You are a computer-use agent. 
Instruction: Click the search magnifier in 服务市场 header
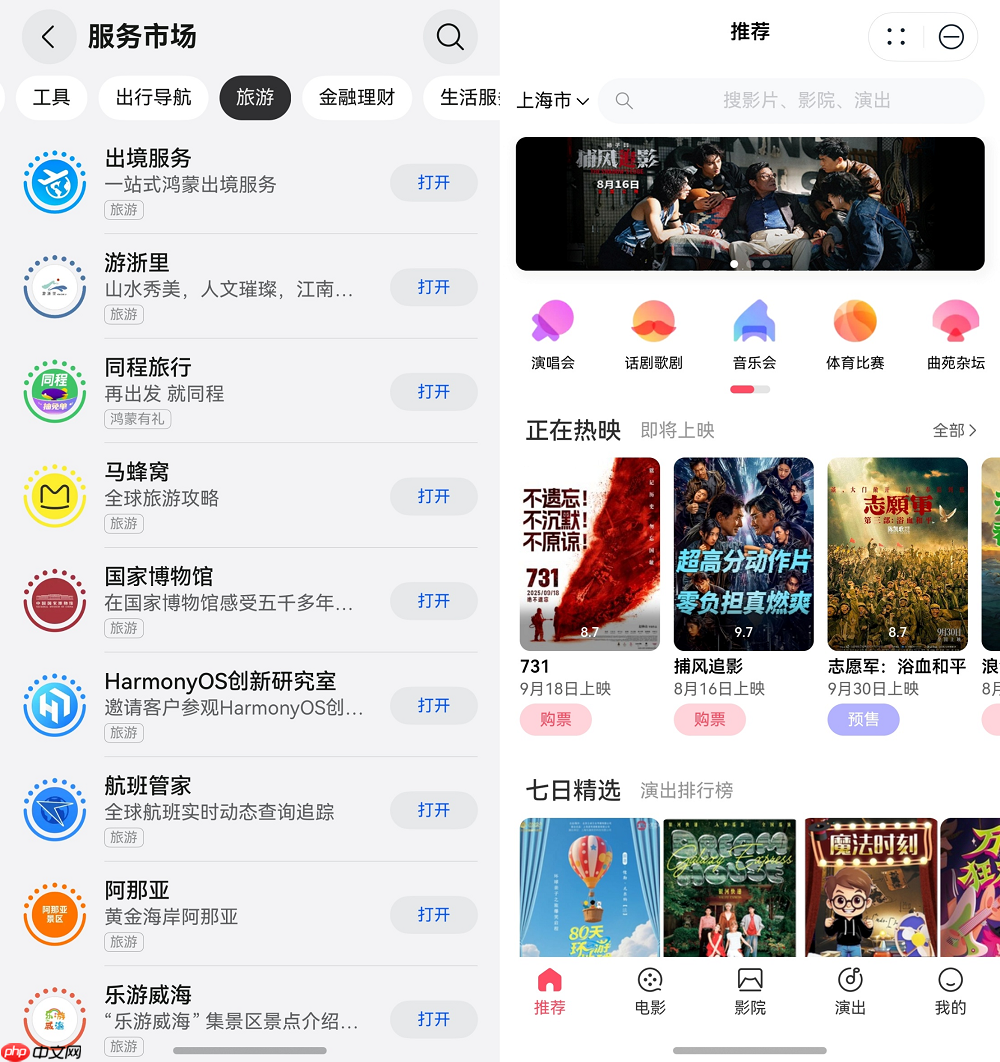click(x=449, y=36)
